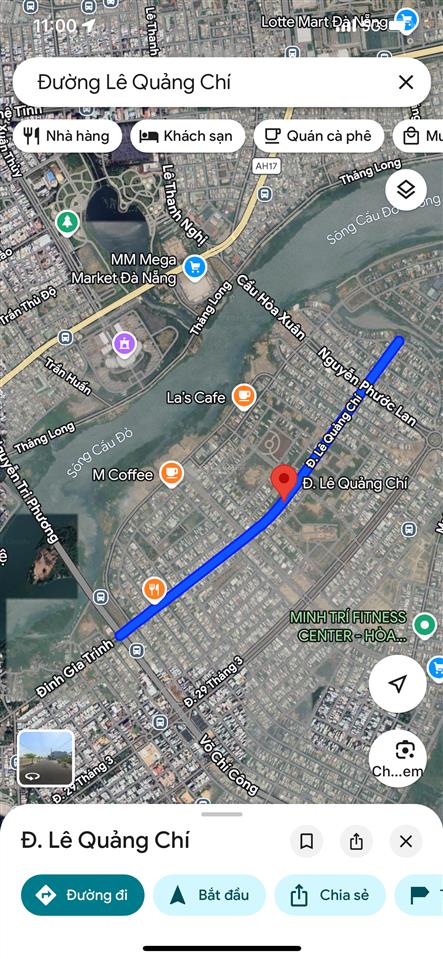Select the Khách sạn filter chip

click(187, 136)
